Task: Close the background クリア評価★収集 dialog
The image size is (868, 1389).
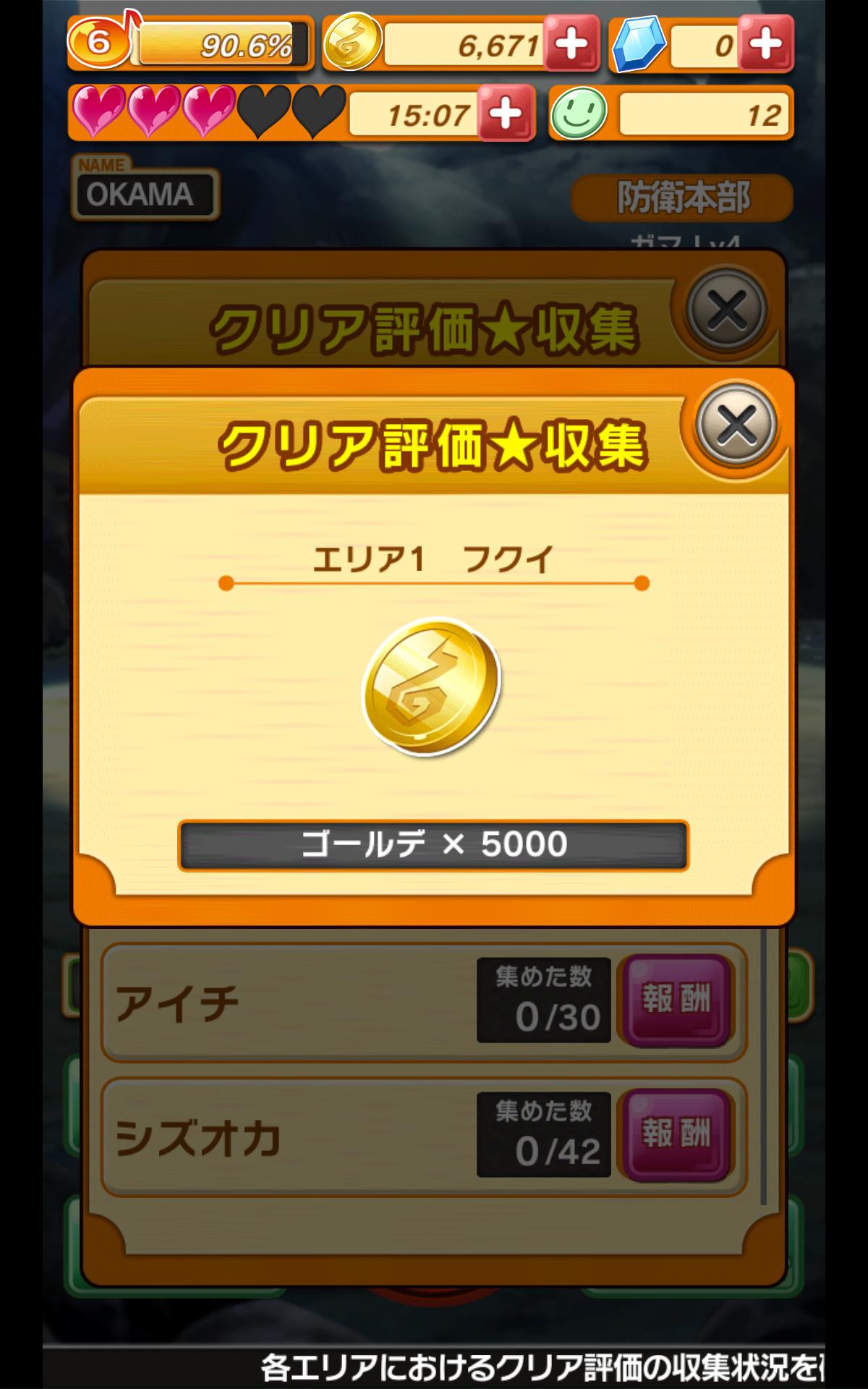Action: pyautogui.click(x=726, y=310)
